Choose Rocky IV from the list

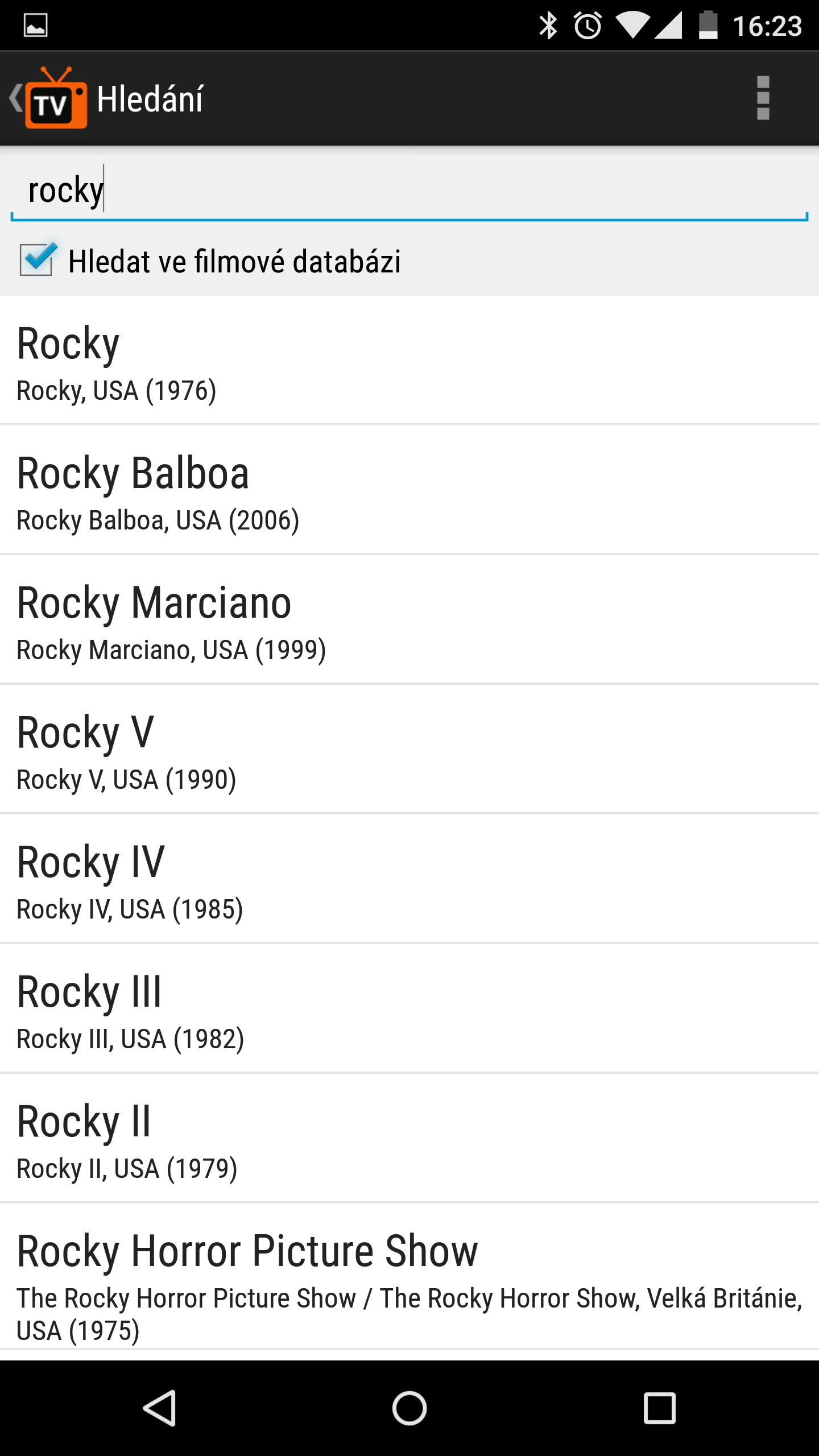[409, 879]
